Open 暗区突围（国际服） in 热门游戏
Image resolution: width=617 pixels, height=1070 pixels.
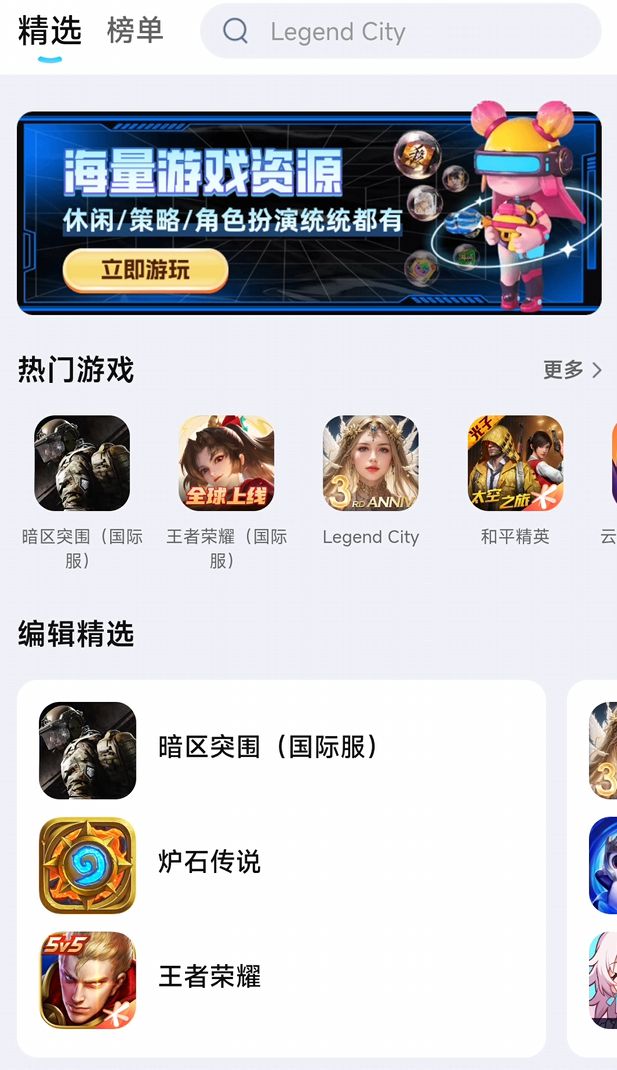point(82,463)
